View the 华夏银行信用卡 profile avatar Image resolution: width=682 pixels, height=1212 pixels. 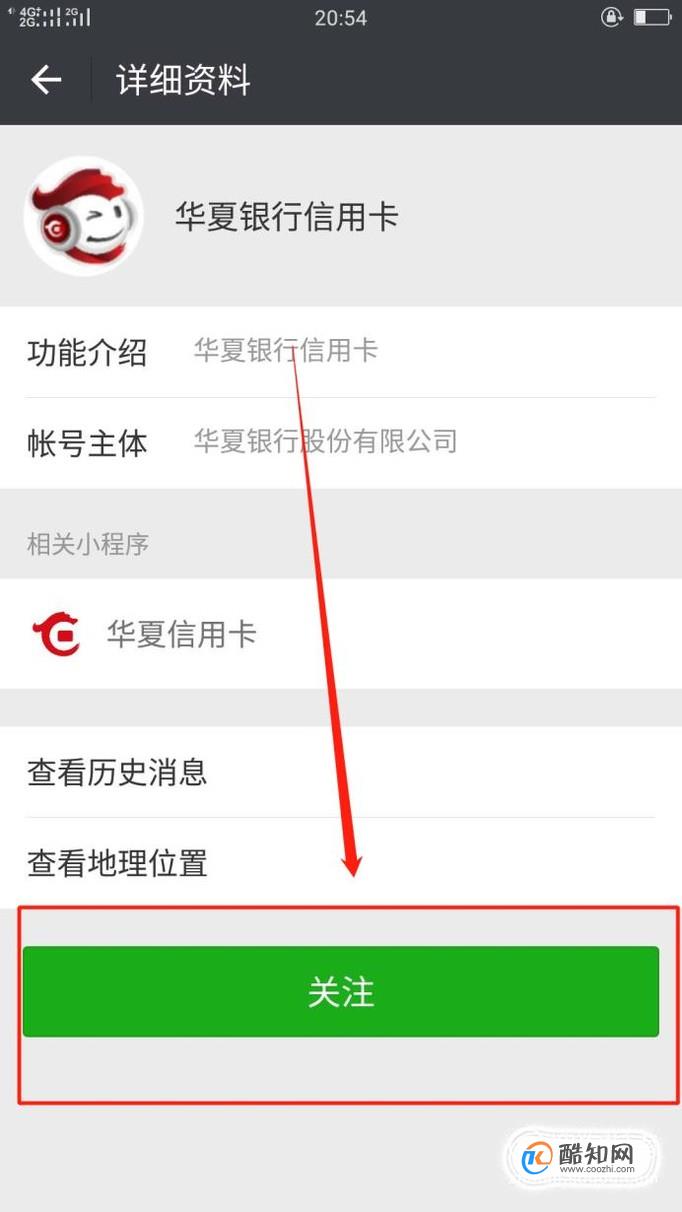(83, 216)
